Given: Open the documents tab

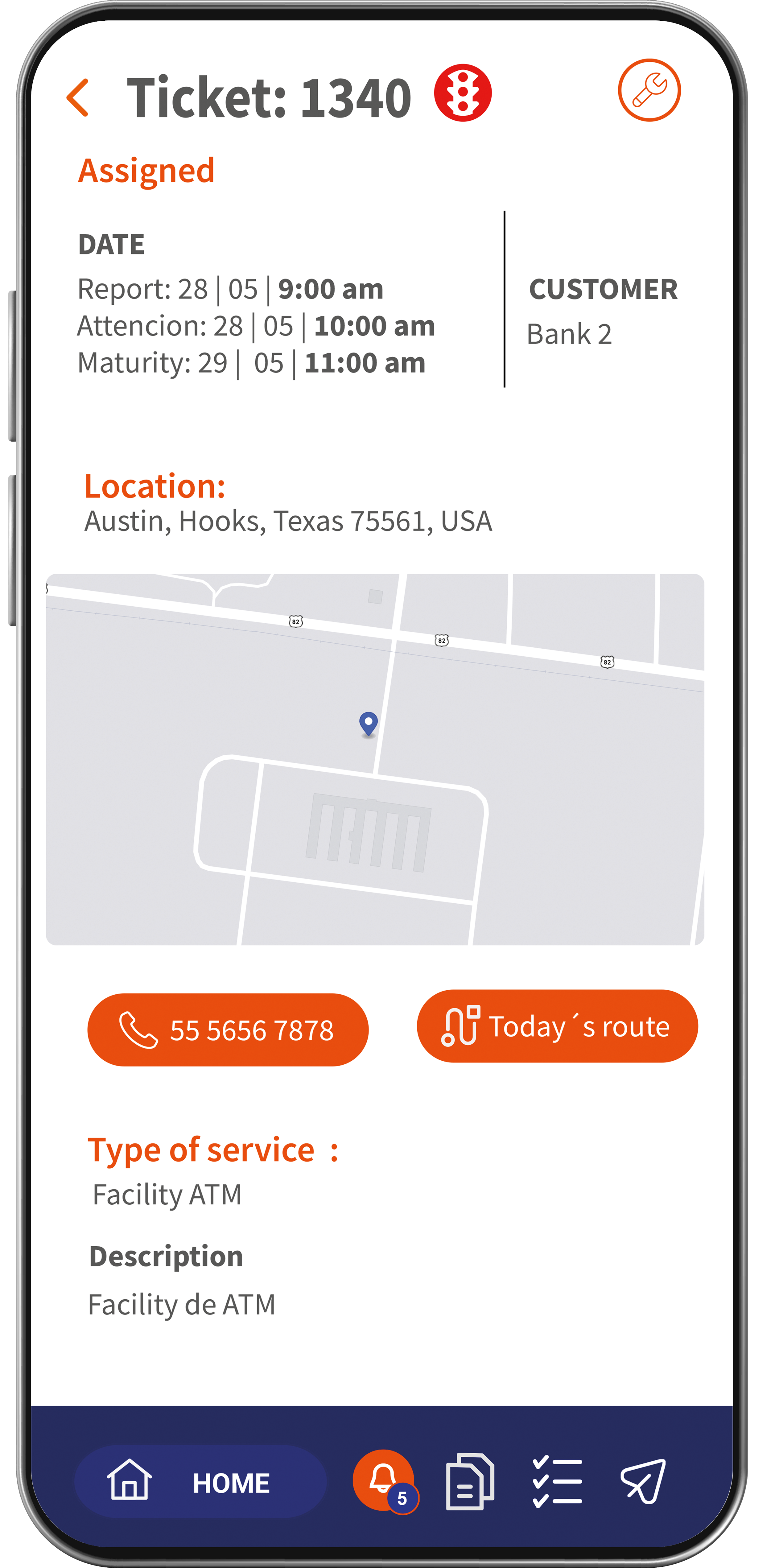Looking at the screenshot, I should tap(470, 1482).
